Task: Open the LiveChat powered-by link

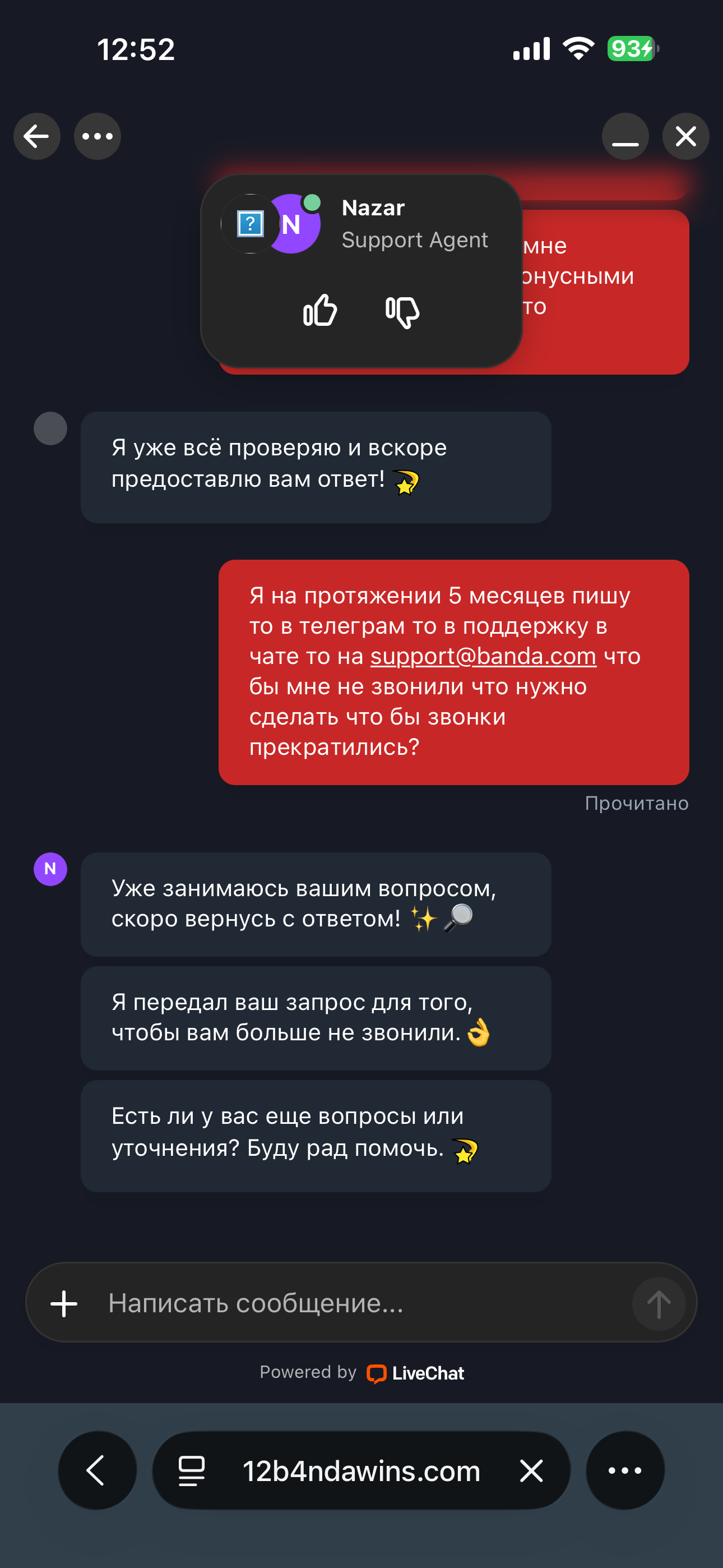Action: [x=416, y=1373]
